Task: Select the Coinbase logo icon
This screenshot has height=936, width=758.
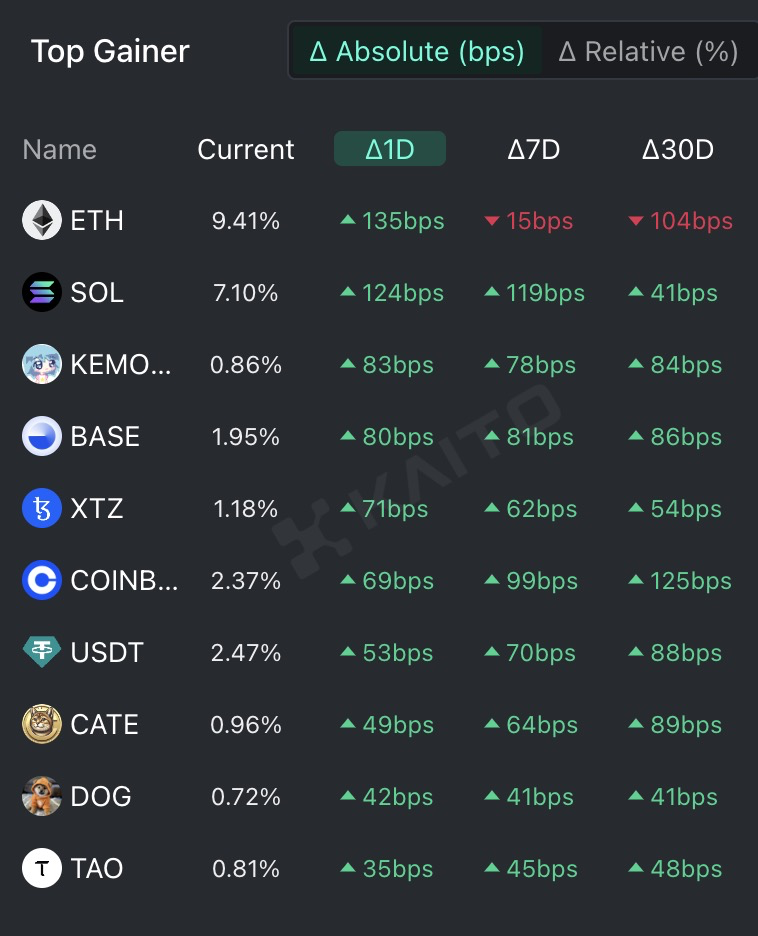Action: coord(40,580)
